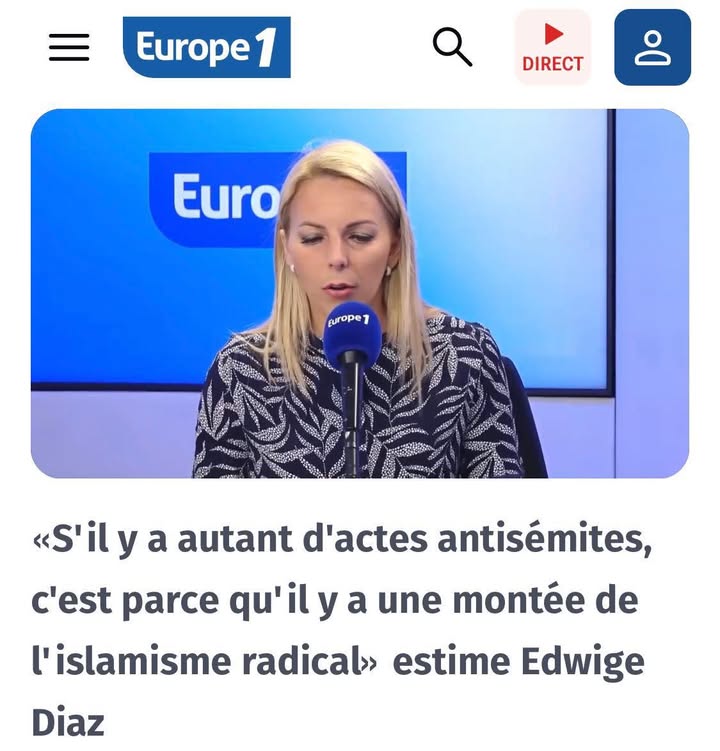Image resolution: width=720 pixels, height=751 pixels.
Task: Open the hamburger menu
Action: (69, 47)
